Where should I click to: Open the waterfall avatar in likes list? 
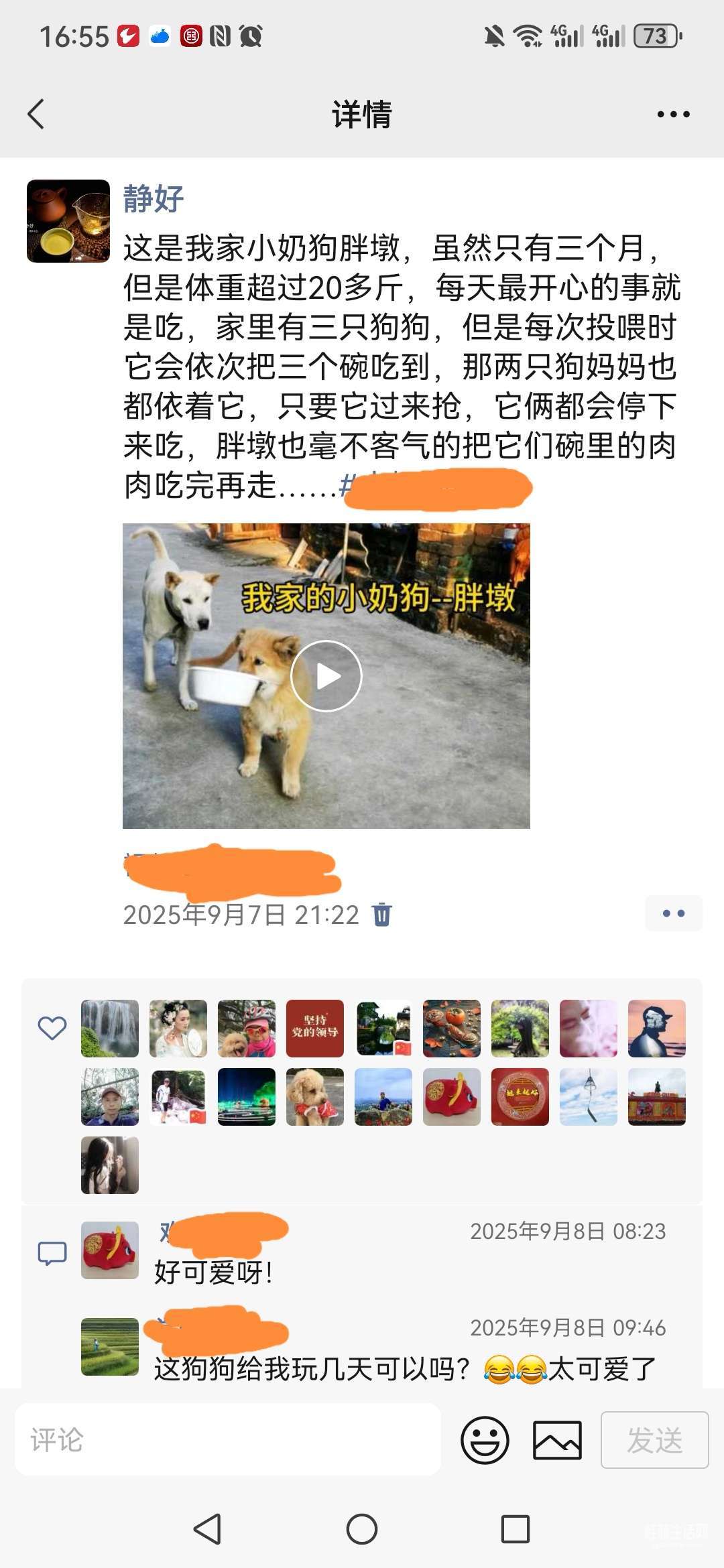[x=110, y=1029]
